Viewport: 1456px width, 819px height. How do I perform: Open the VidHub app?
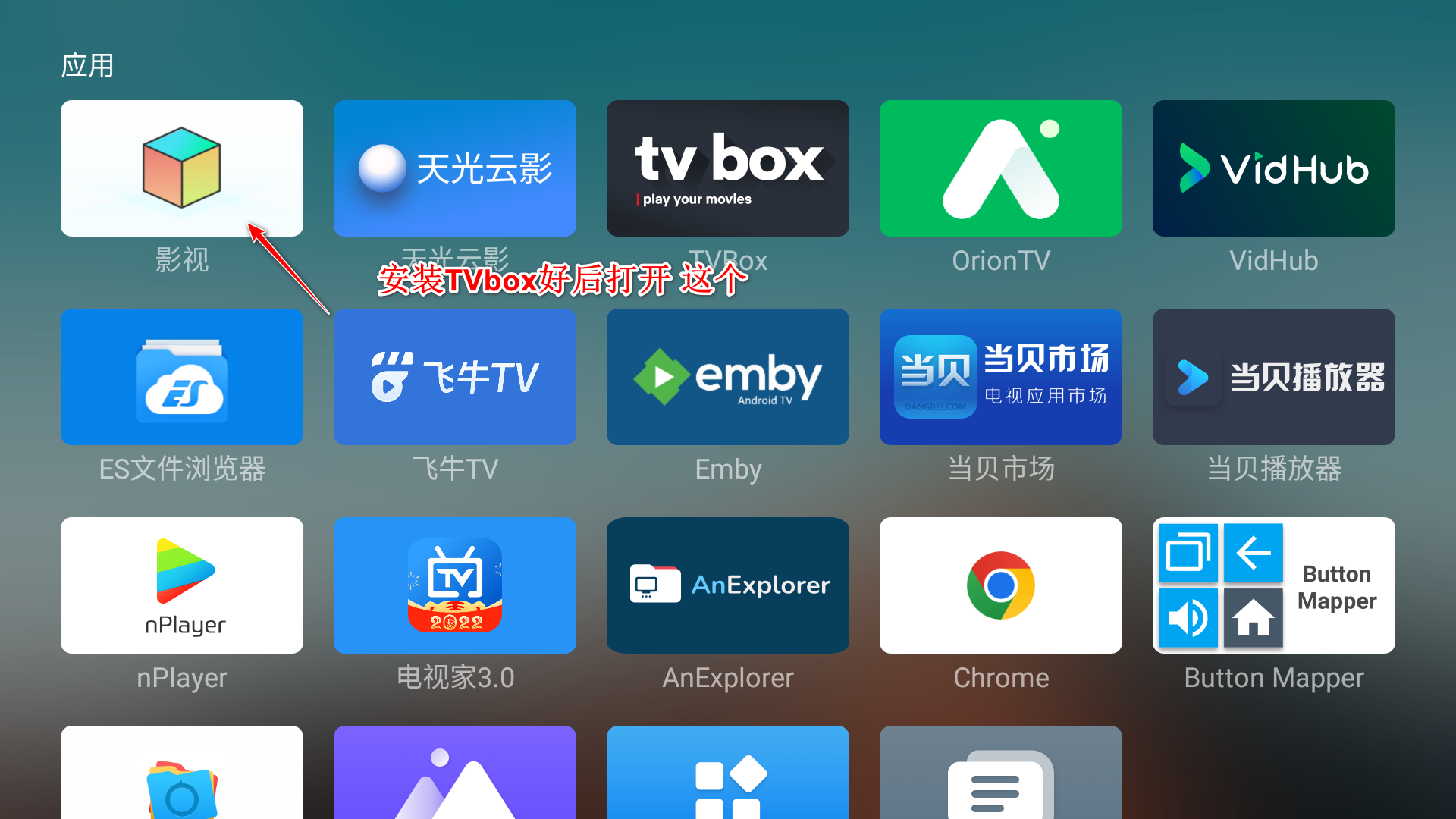[x=1274, y=168]
